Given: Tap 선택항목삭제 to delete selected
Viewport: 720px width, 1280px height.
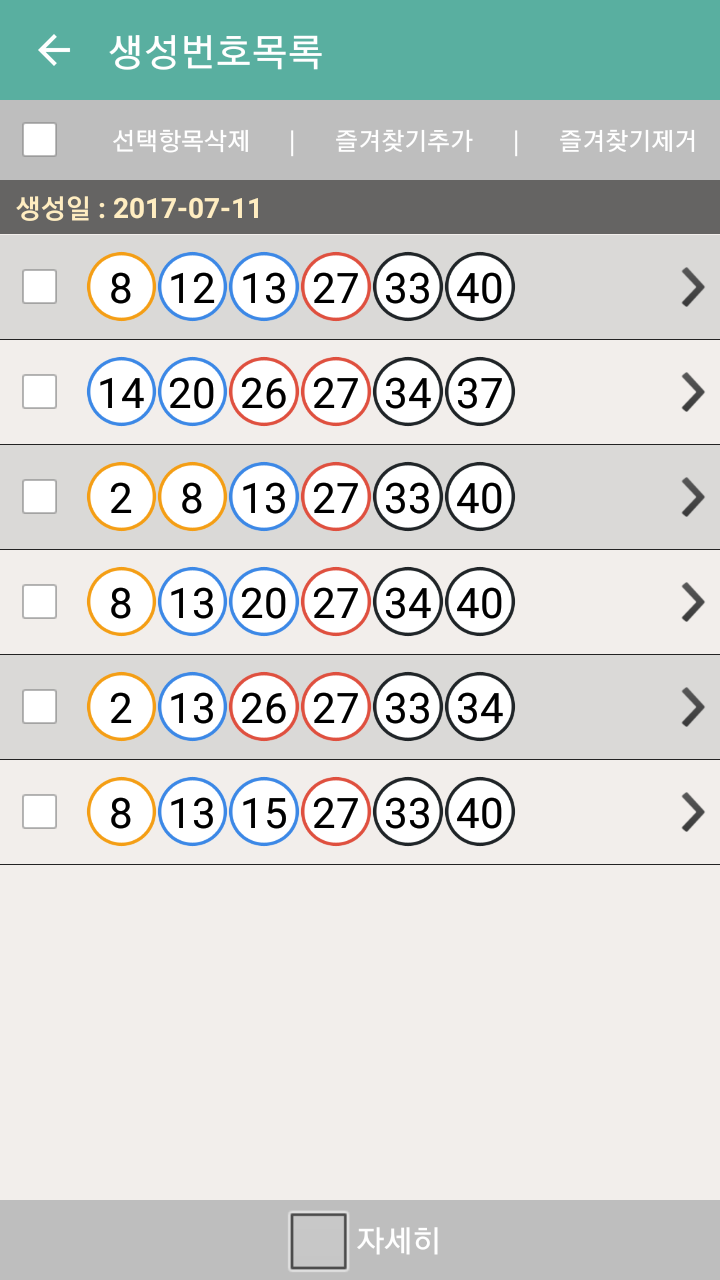Looking at the screenshot, I should click(x=181, y=141).
